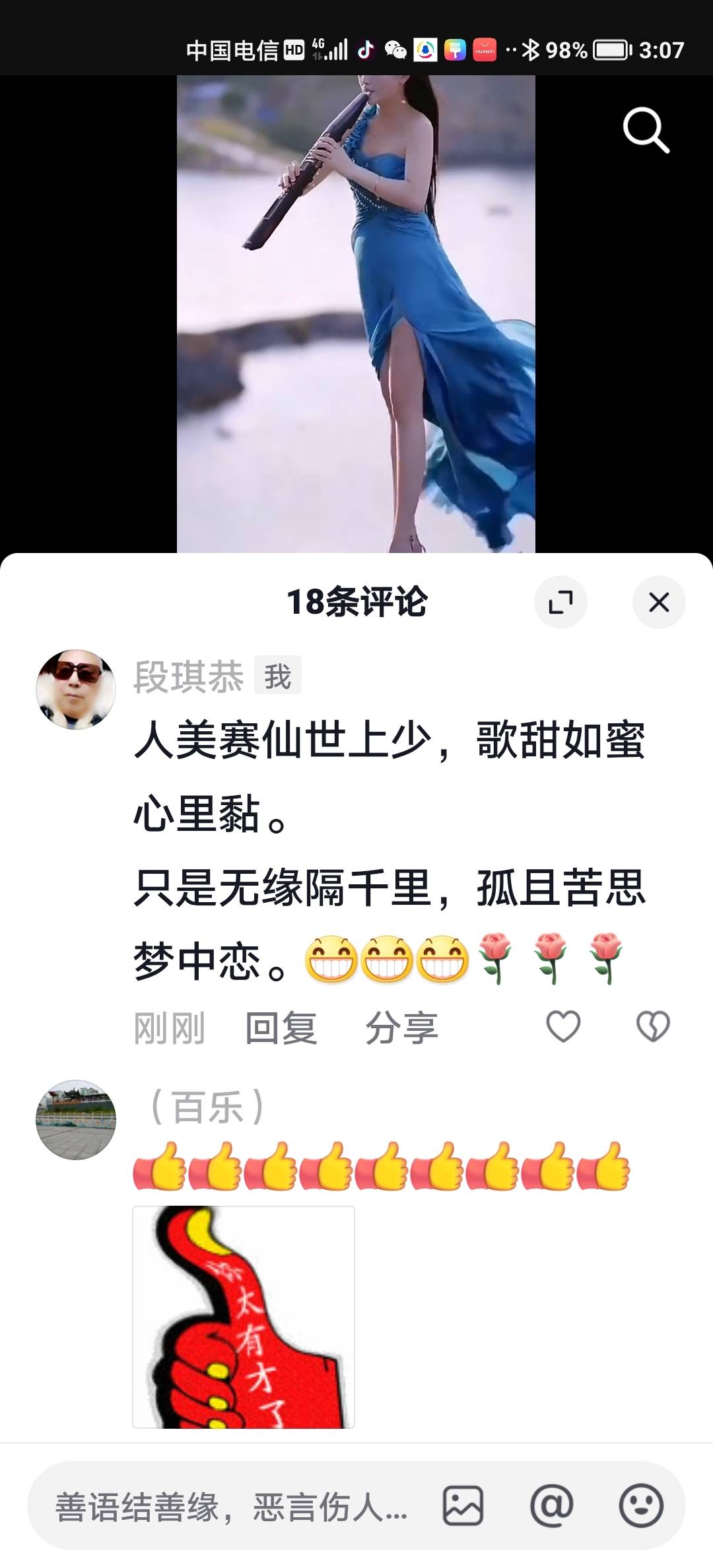
Task: Tap the comment input field
Action: coord(231,1507)
